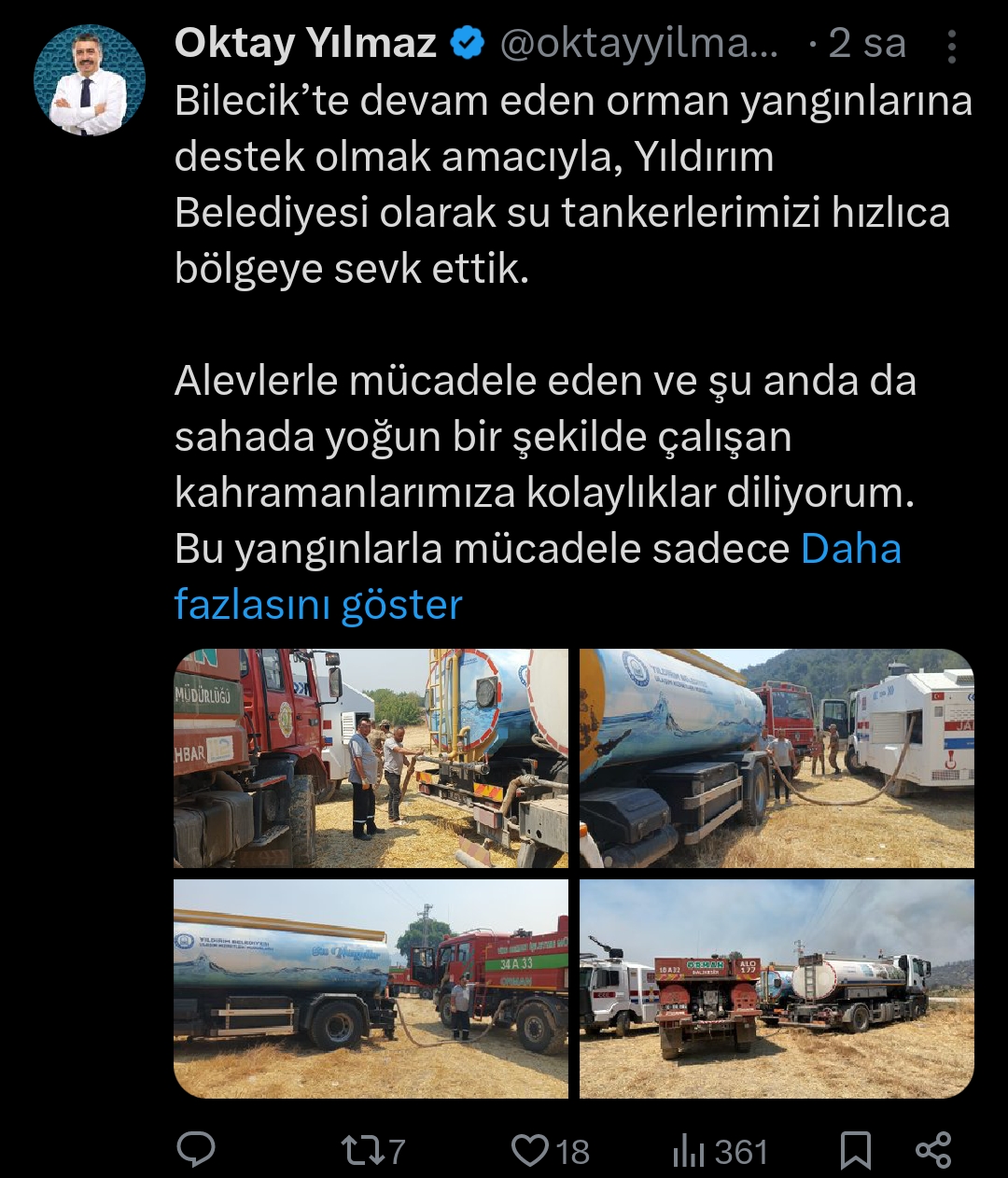Bookmark this tweet
The width and height of the screenshot is (1008, 1178).
tap(855, 1150)
